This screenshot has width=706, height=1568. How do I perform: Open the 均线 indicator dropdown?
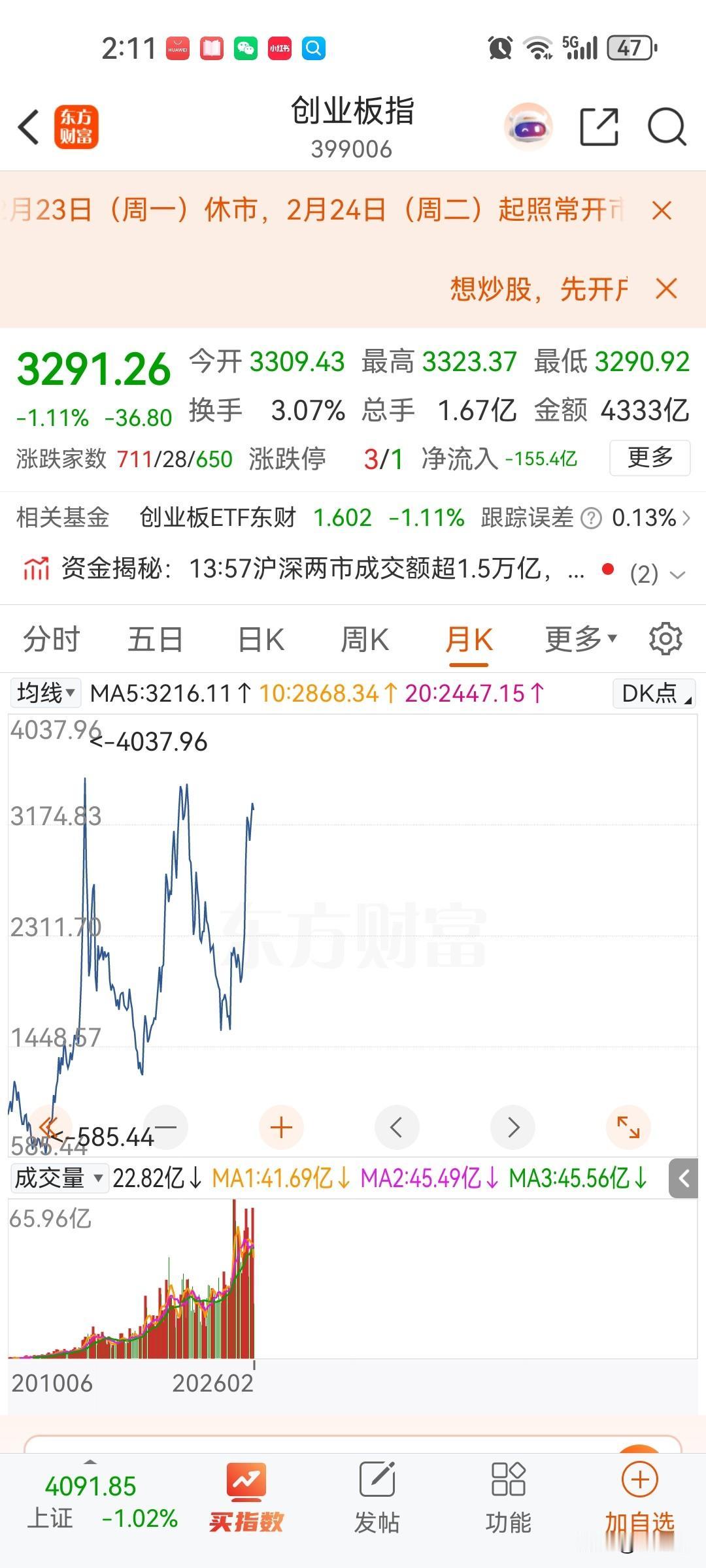click(x=45, y=693)
